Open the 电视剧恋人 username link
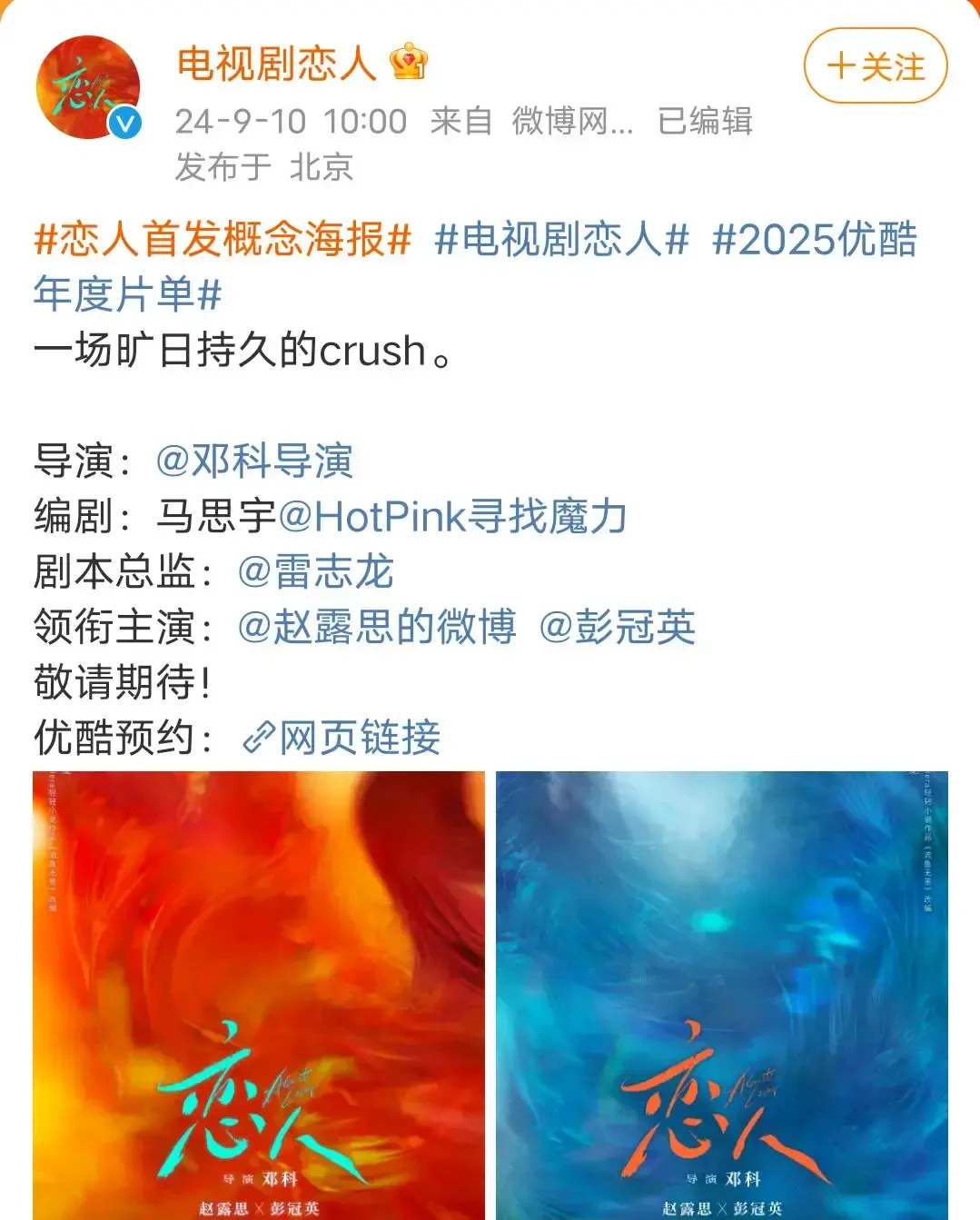980x1220 pixels. pyautogui.click(x=276, y=64)
